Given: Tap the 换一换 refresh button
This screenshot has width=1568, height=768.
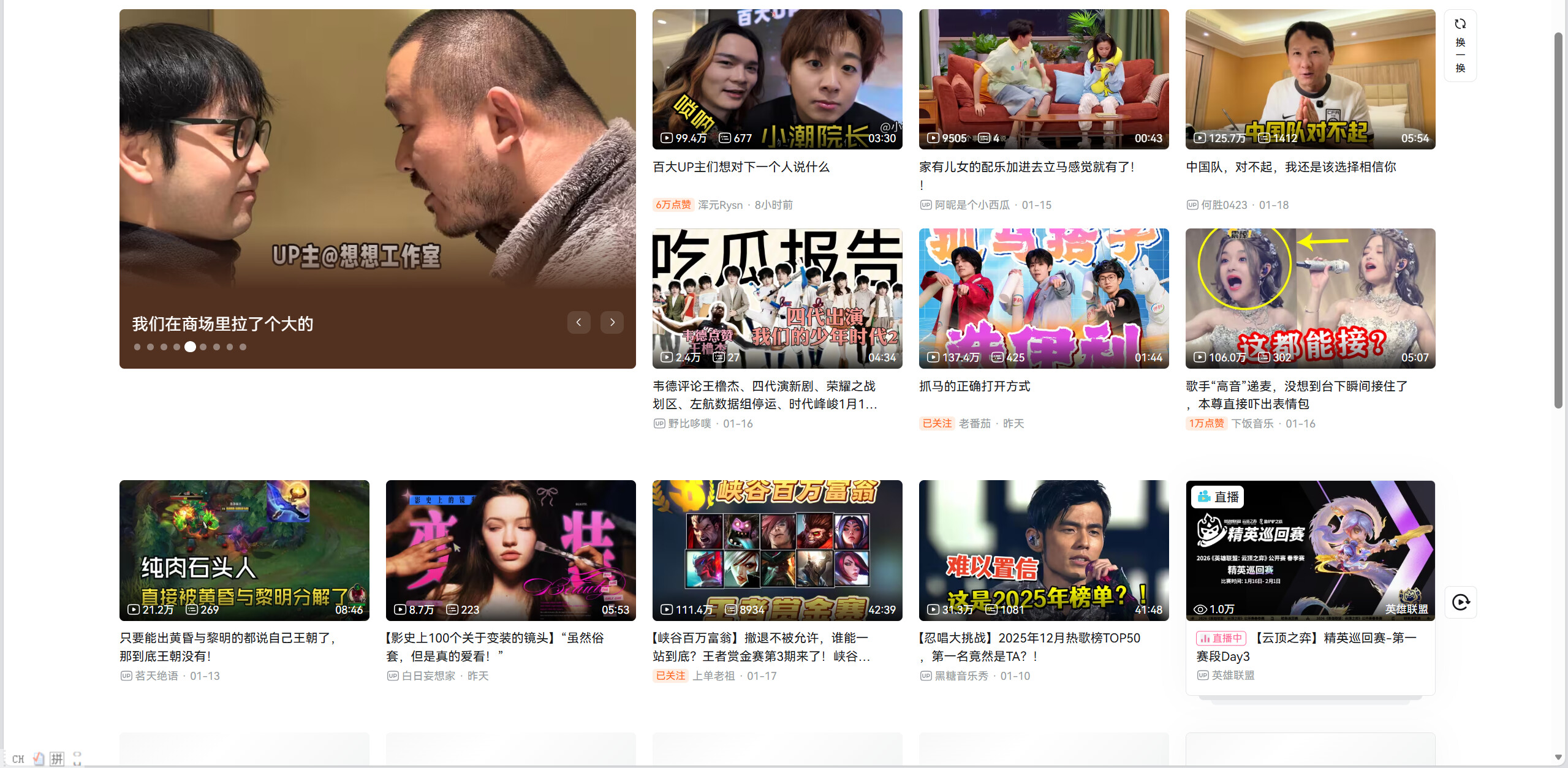Looking at the screenshot, I should click(x=1460, y=45).
